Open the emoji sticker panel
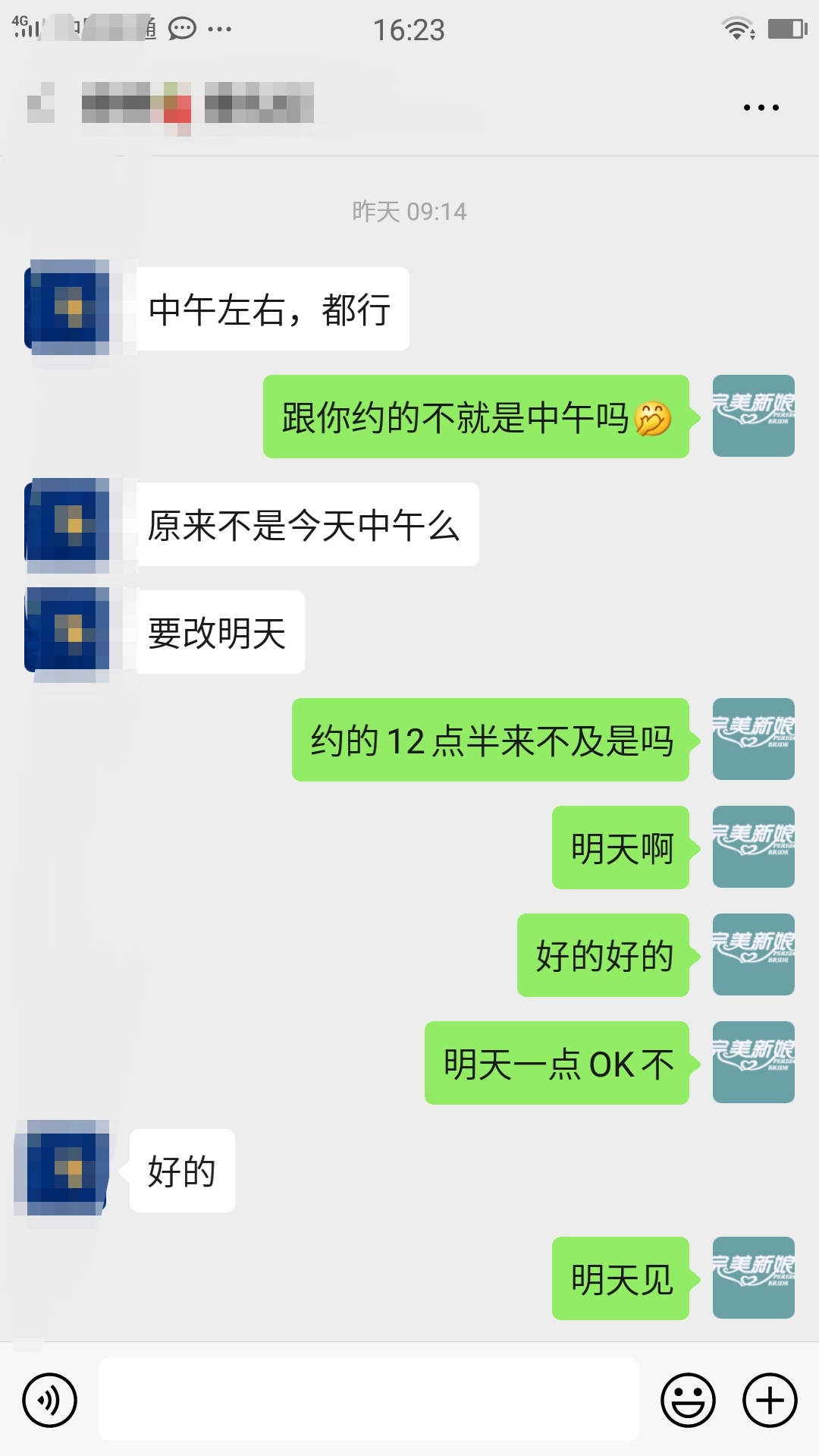The width and height of the screenshot is (819, 1456). (688, 1400)
